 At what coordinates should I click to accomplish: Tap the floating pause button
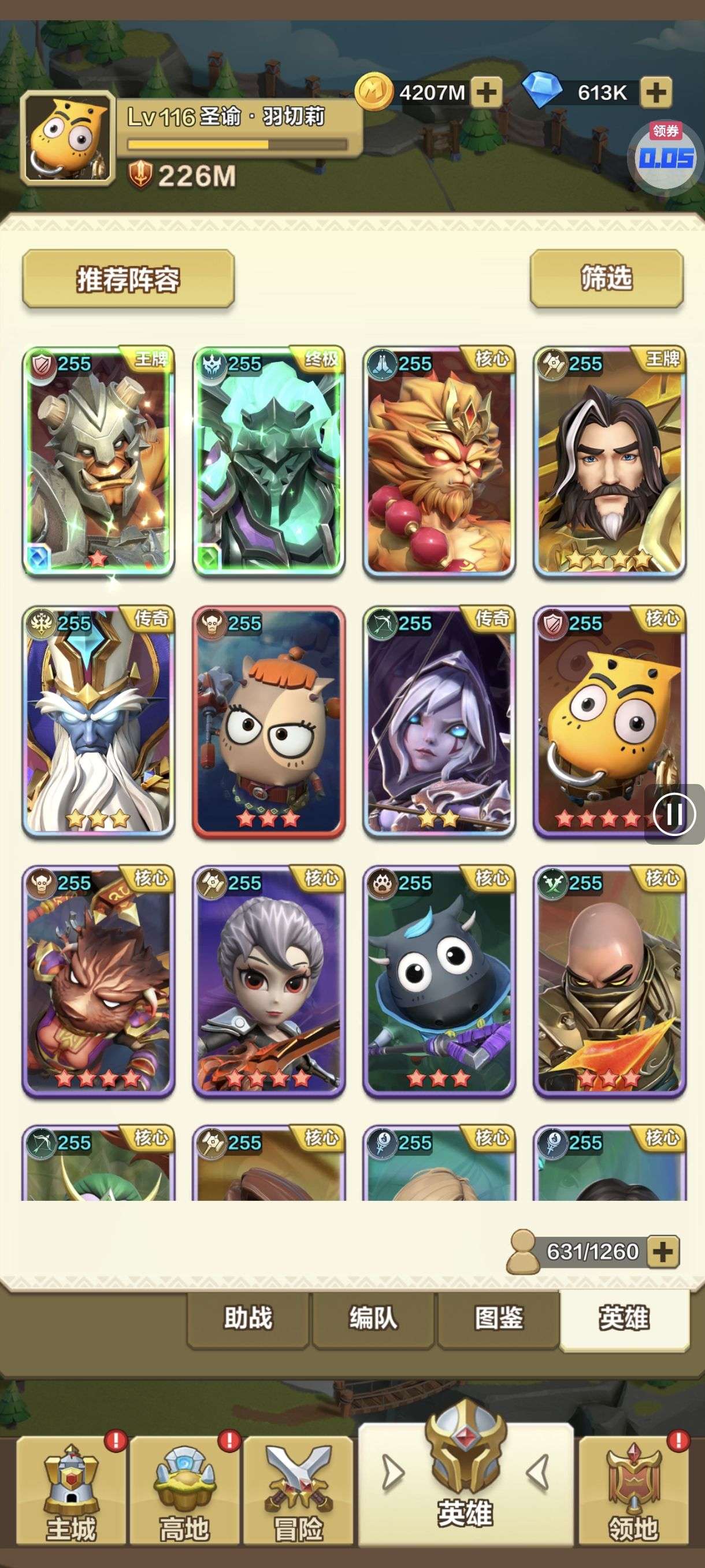click(x=674, y=814)
